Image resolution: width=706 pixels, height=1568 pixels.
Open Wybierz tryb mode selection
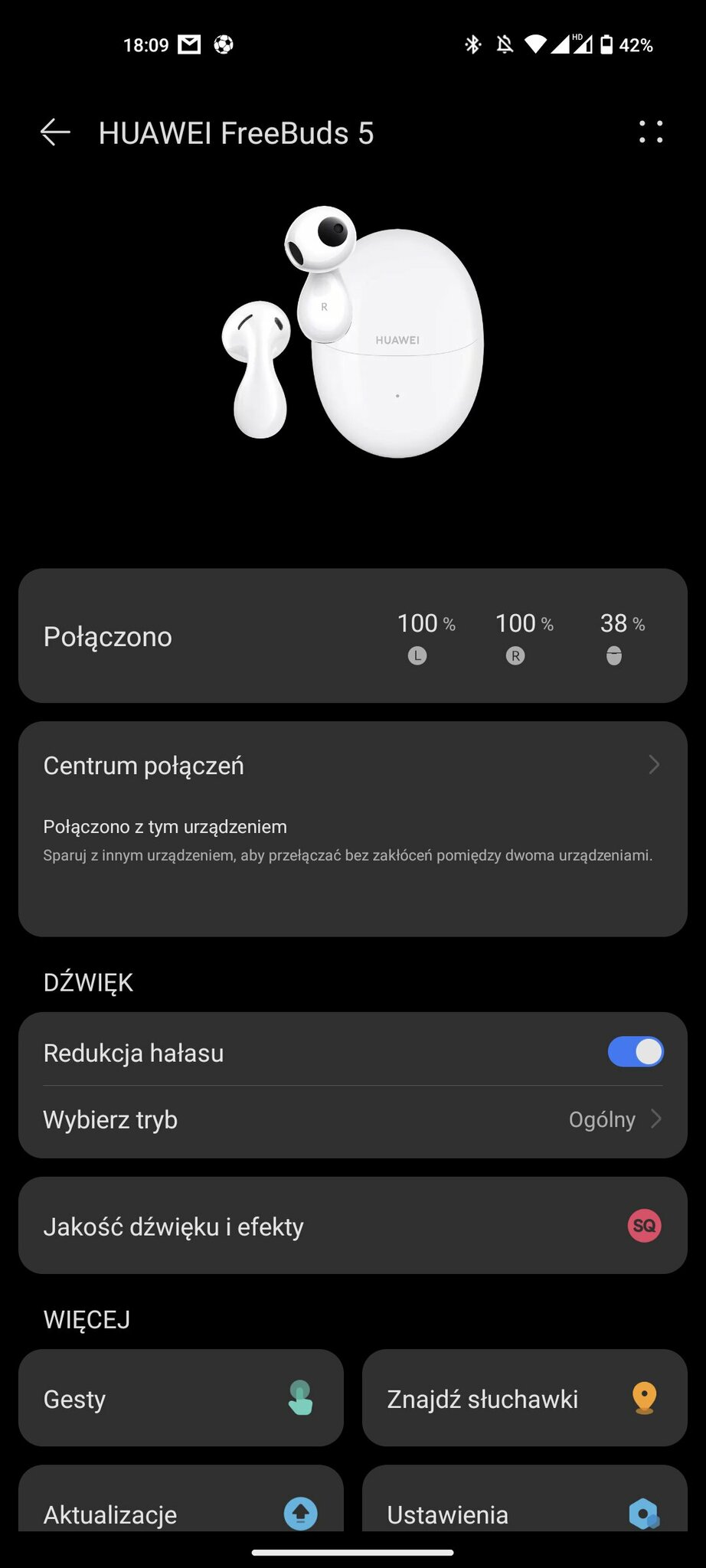[352, 1119]
